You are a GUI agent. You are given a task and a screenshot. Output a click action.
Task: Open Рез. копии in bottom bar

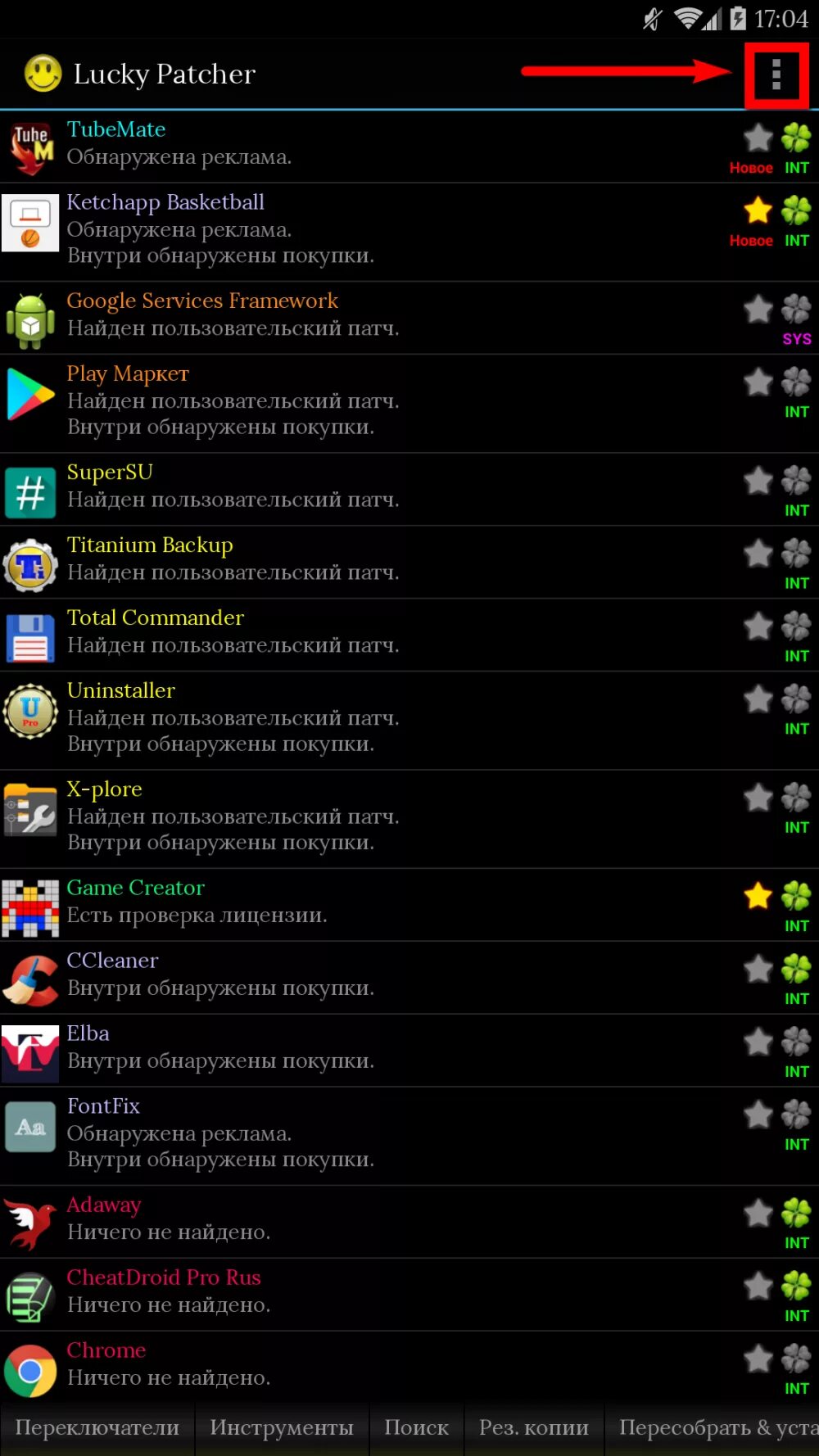click(534, 1428)
